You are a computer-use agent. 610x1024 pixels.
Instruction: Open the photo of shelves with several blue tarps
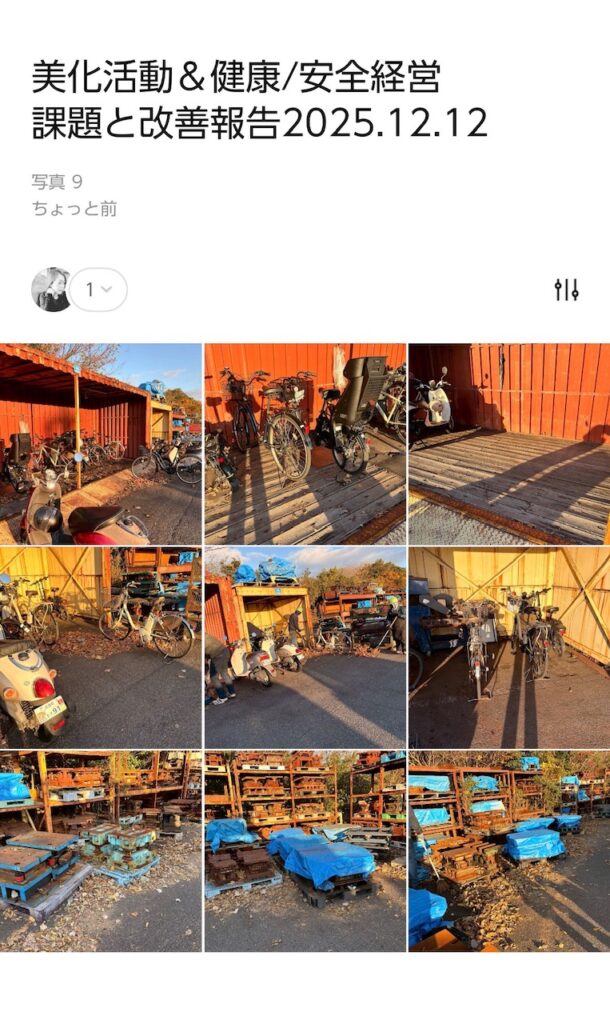point(509,851)
